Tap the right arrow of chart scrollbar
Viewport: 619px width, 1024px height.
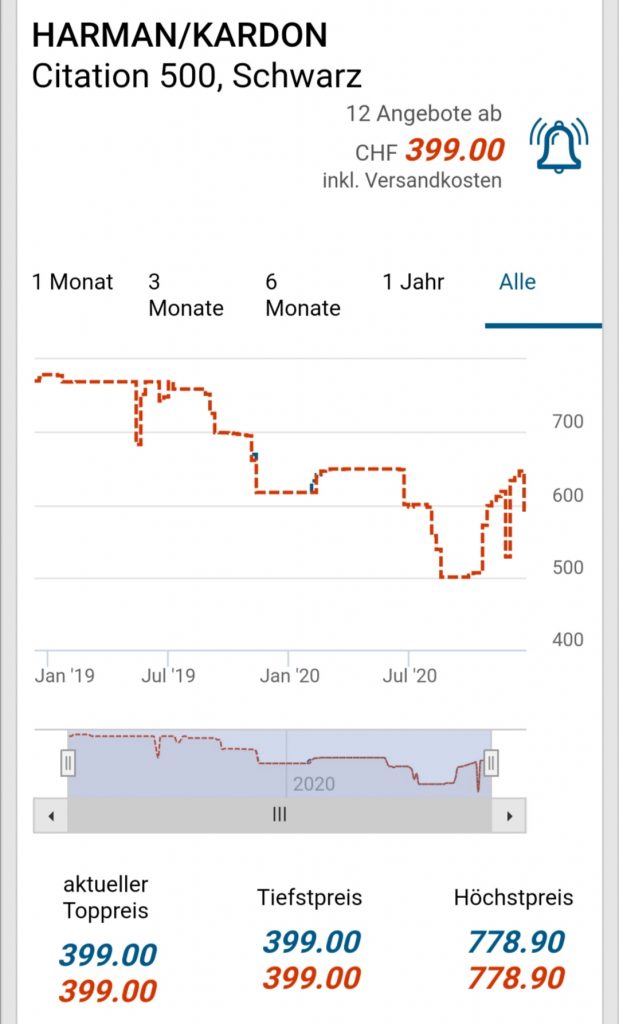509,815
